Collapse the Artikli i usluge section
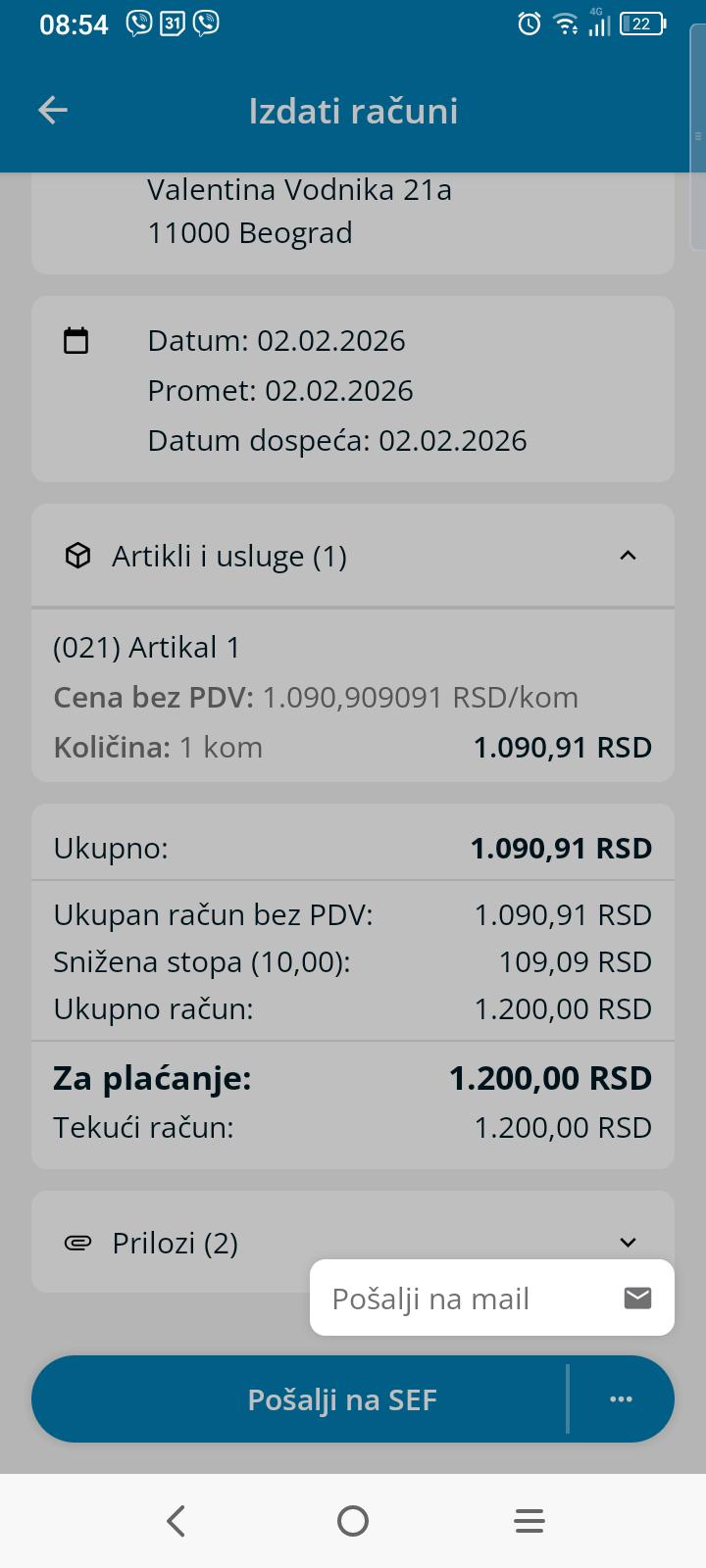 (628, 556)
